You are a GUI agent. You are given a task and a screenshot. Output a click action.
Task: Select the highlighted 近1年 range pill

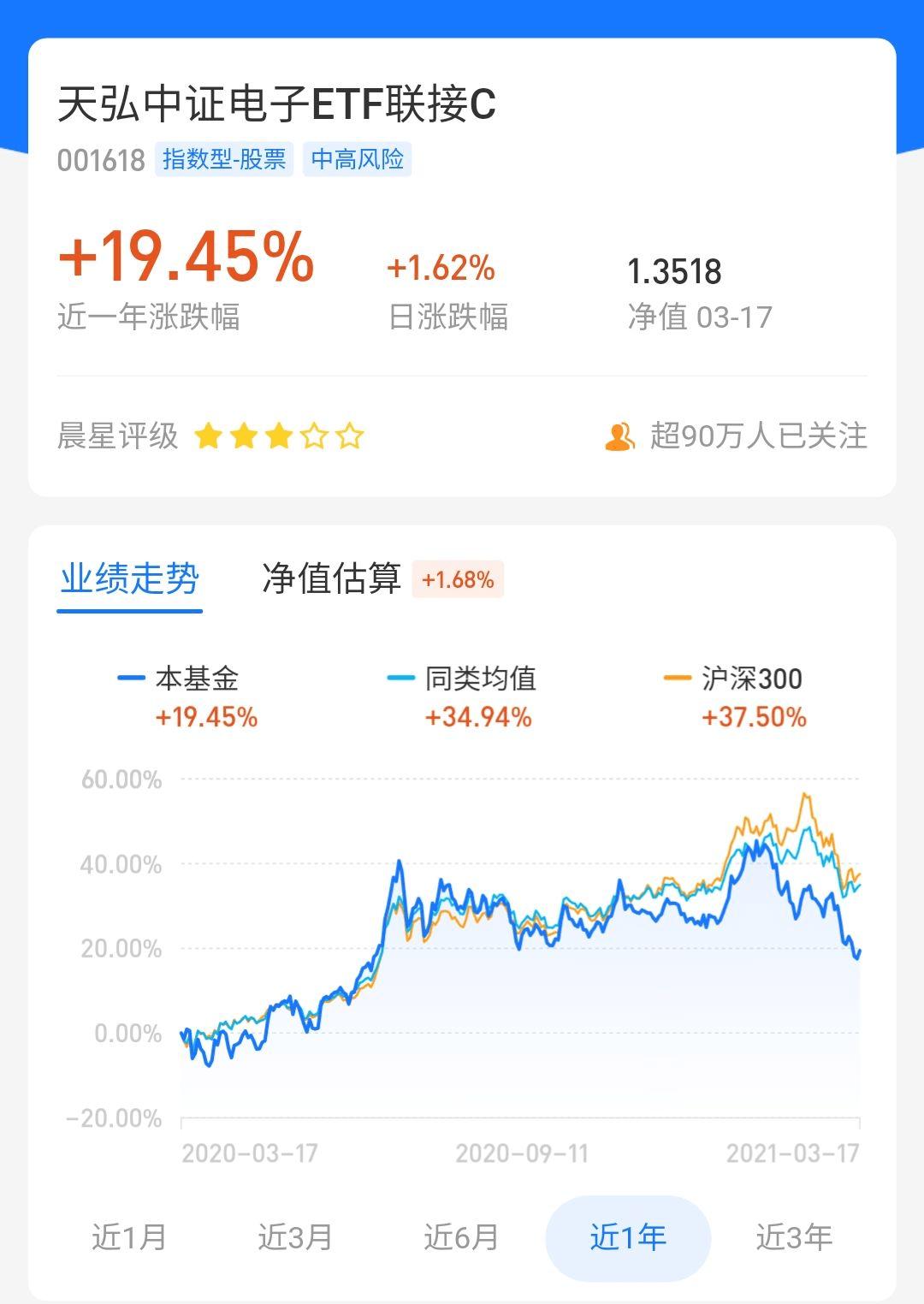(x=627, y=1236)
